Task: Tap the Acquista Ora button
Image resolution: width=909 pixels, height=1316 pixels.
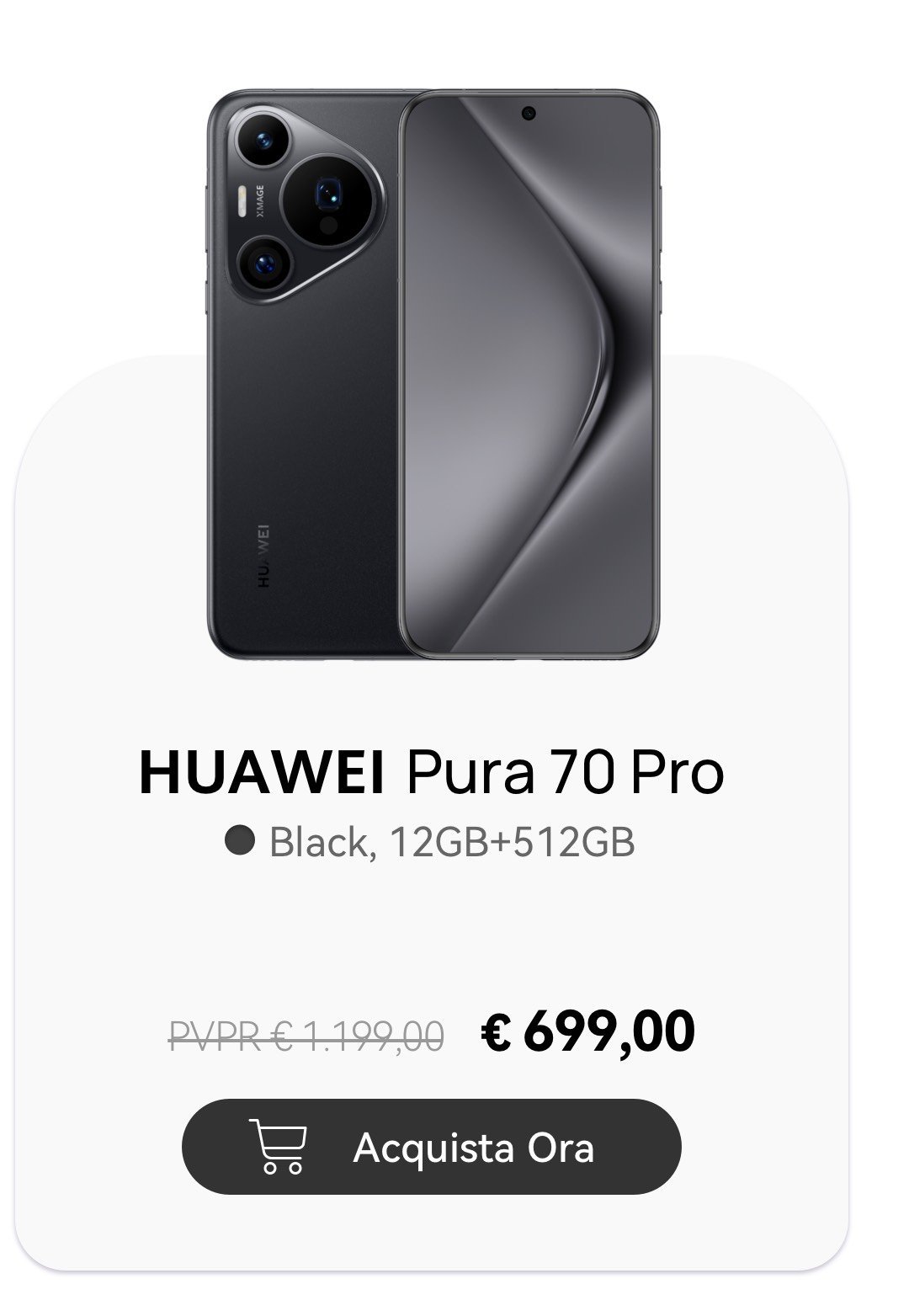Action: pos(431,1147)
